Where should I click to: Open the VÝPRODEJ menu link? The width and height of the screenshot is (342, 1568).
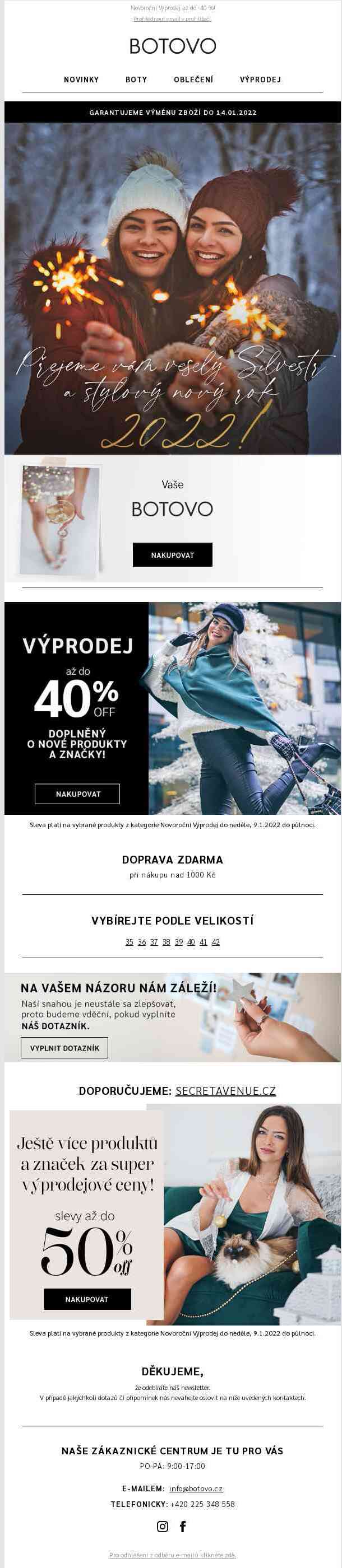click(x=260, y=80)
